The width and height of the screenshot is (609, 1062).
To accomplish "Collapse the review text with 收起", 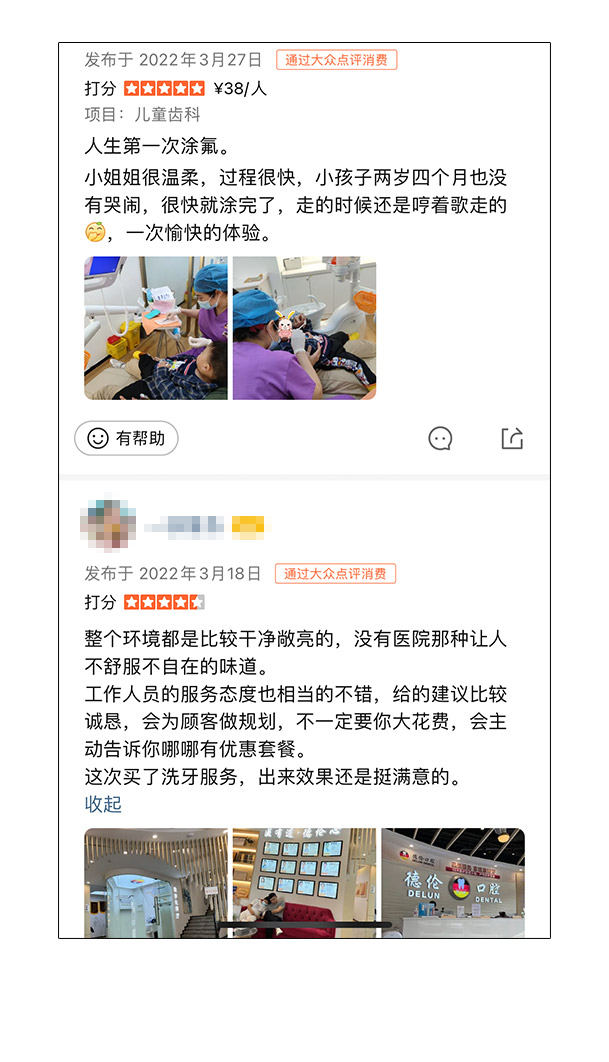I will [103, 804].
